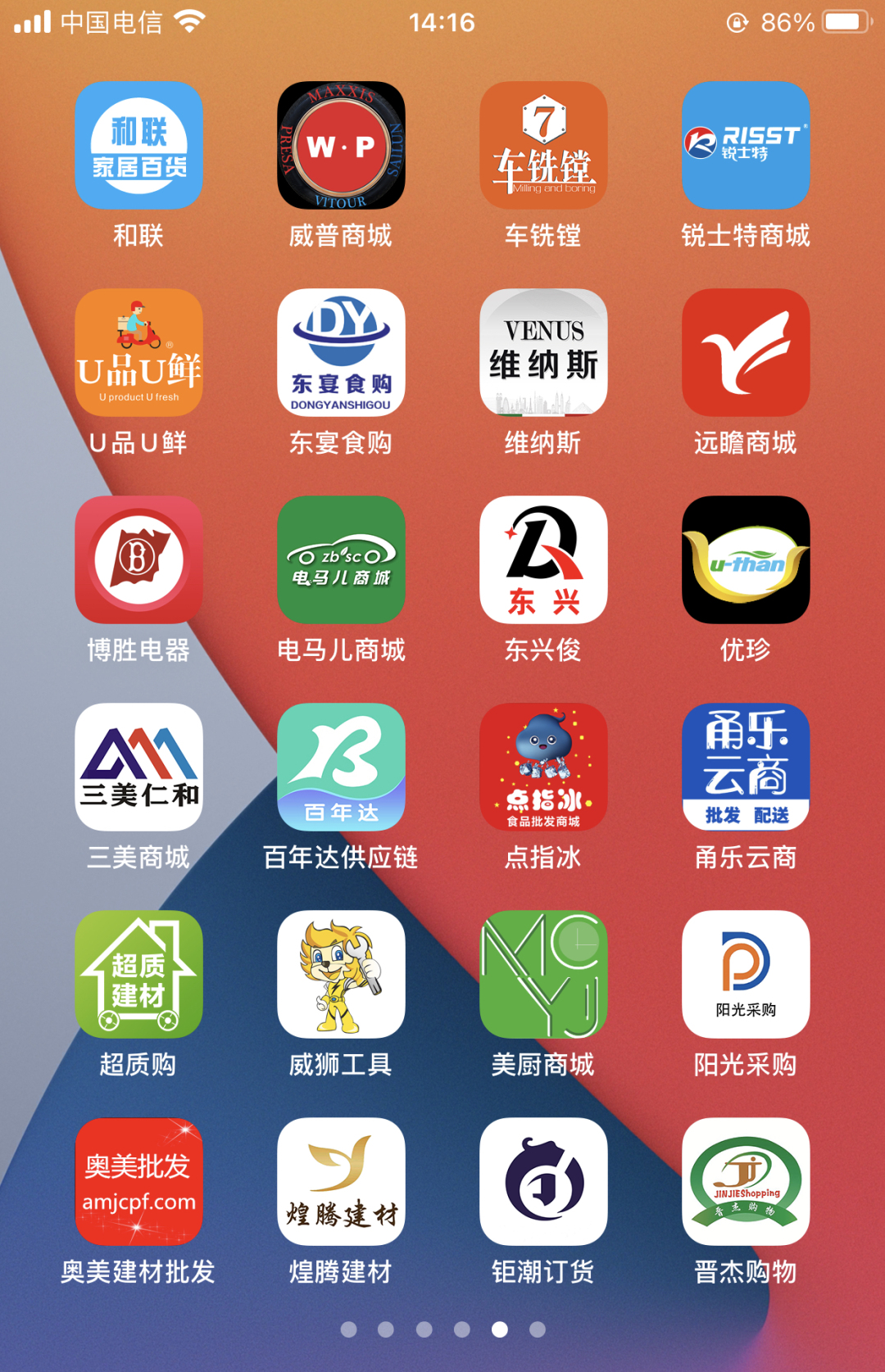Open U品U鲜 app

click(x=138, y=352)
